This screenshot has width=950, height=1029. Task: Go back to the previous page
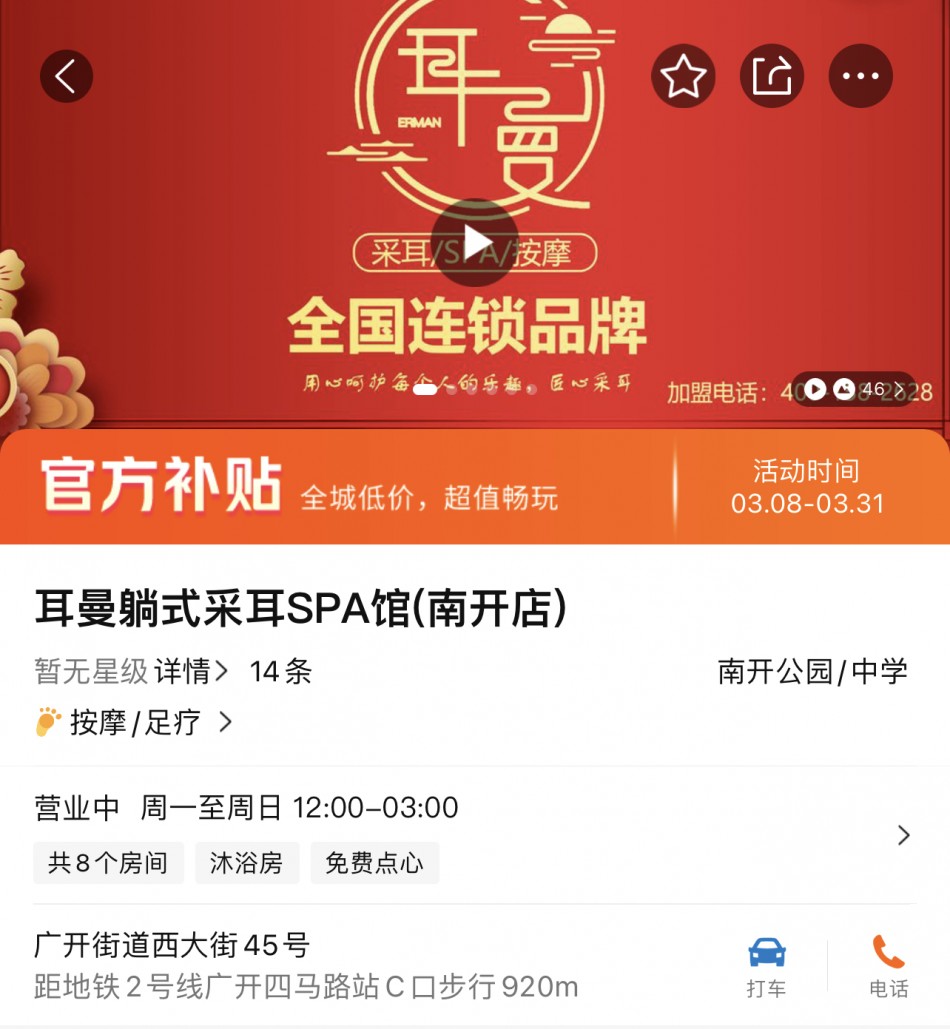[66, 76]
